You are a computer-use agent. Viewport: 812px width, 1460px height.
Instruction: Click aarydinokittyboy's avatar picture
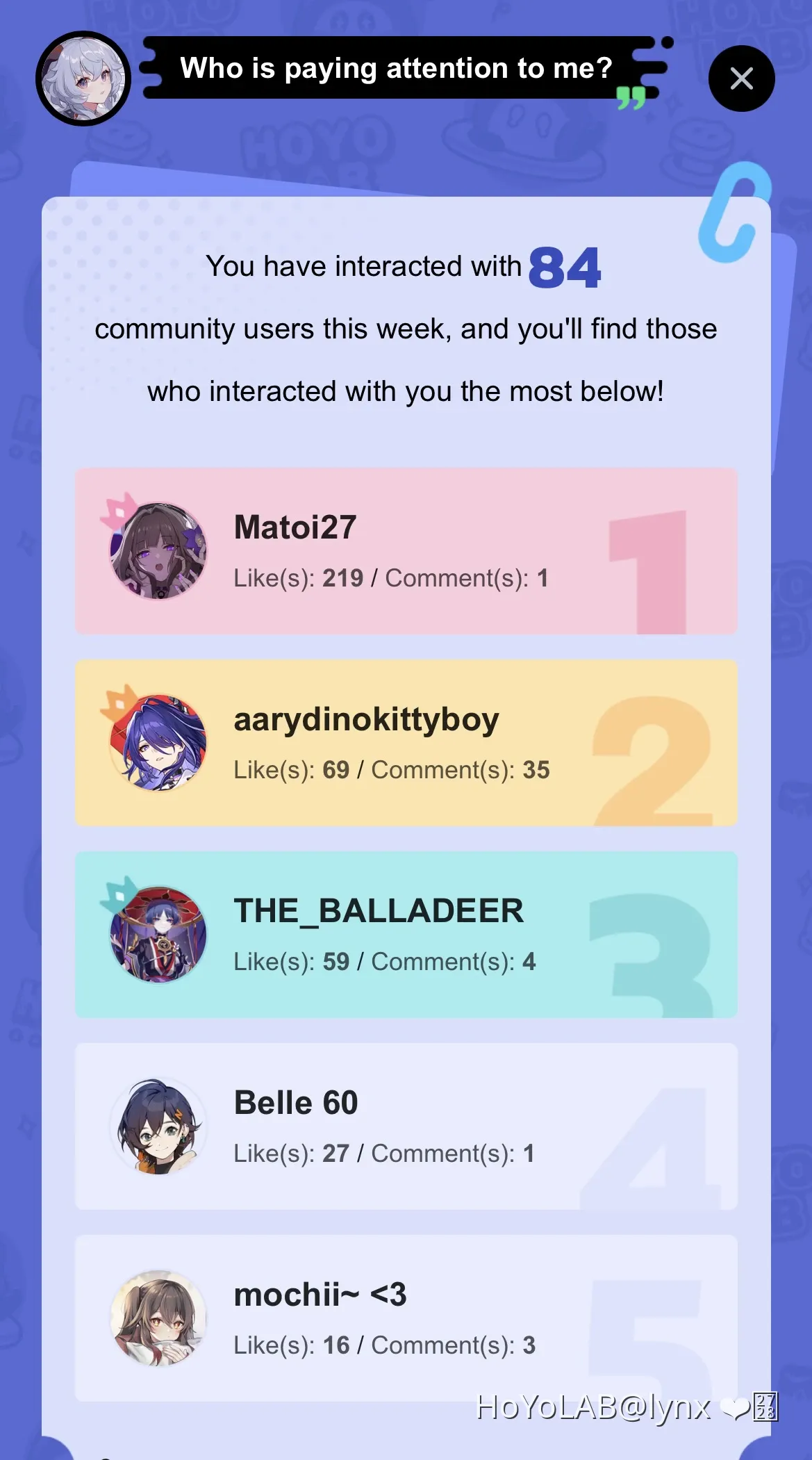pyautogui.click(x=160, y=741)
